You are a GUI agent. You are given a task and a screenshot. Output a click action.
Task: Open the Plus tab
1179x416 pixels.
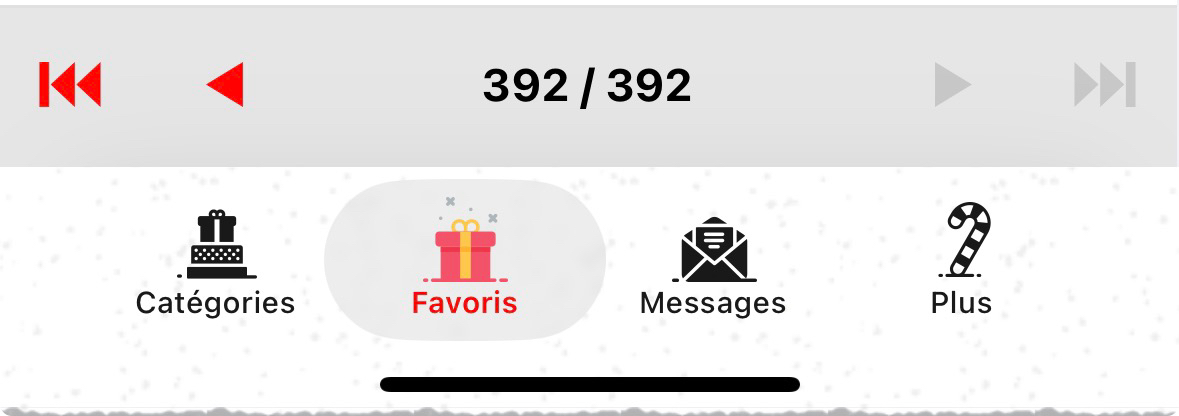pyautogui.click(x=962, y=262)
